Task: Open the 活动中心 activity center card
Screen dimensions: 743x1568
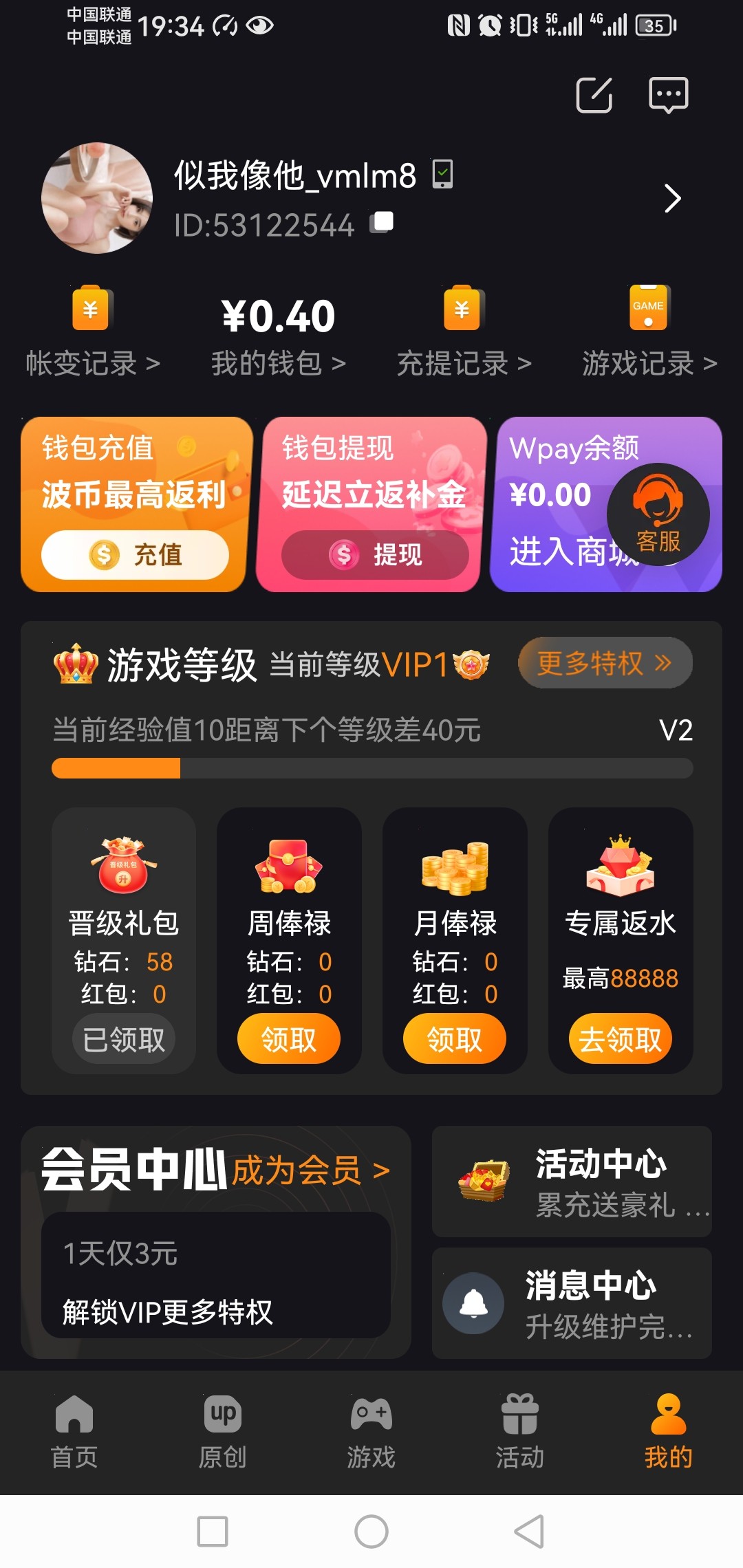Action: [572, 1182]
